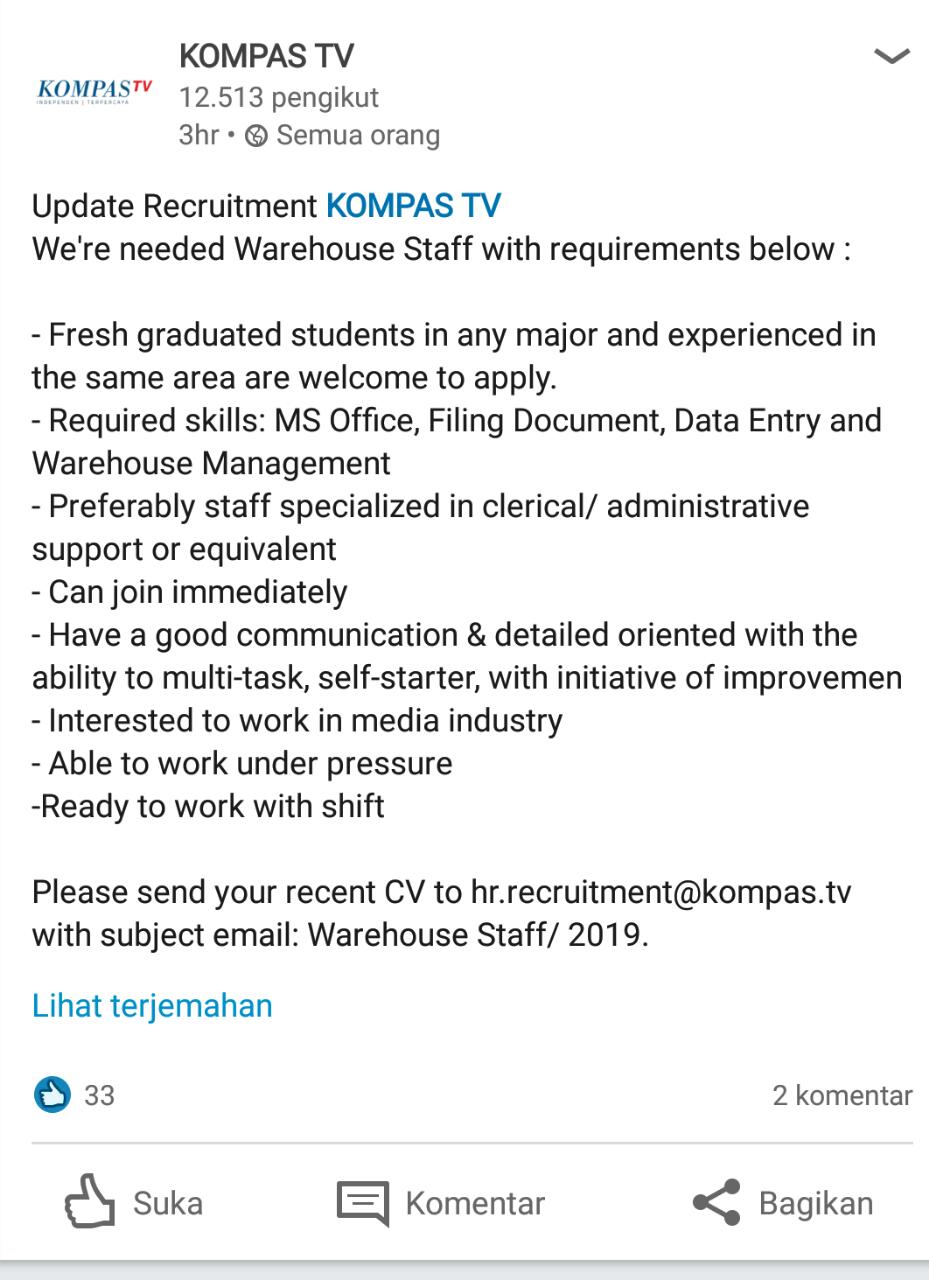The width and height of the screenshot is (929, 1280).
Task: Open the post options chevron menu
Action: [891, 57]
